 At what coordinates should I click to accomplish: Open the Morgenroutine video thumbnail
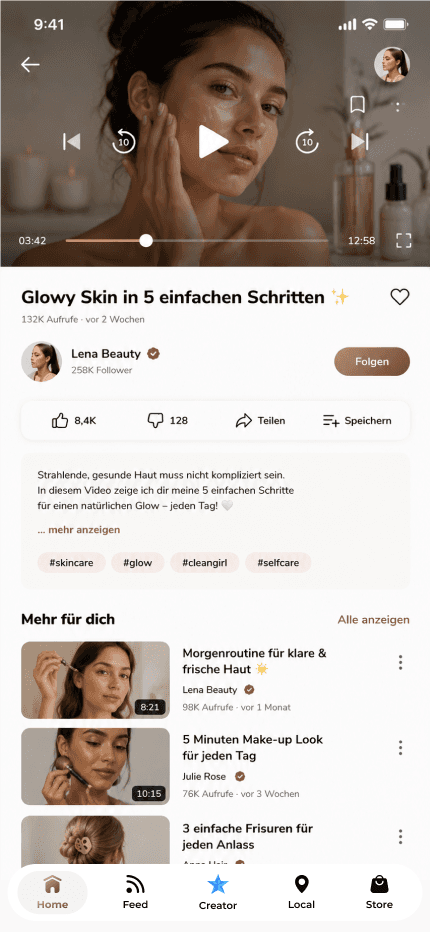(96, 680)
